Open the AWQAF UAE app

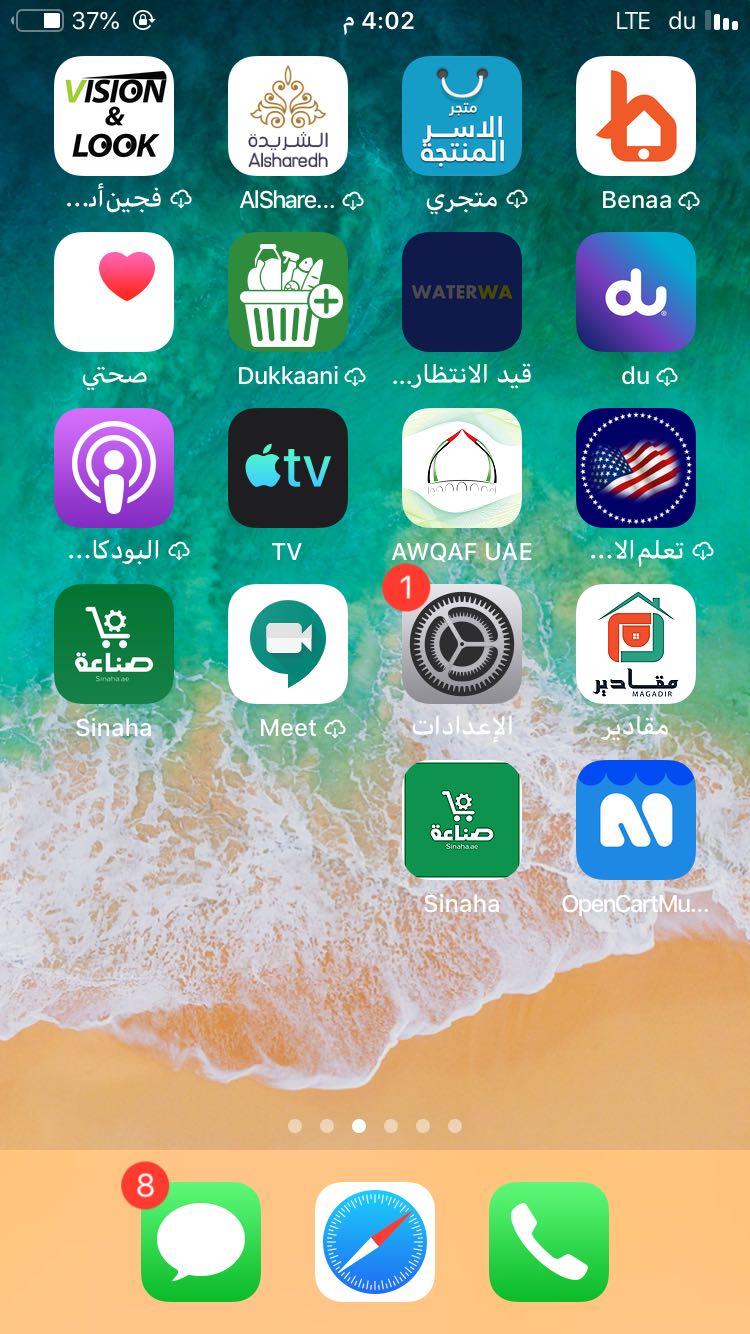pyautogui.click(x=462, y=468)
